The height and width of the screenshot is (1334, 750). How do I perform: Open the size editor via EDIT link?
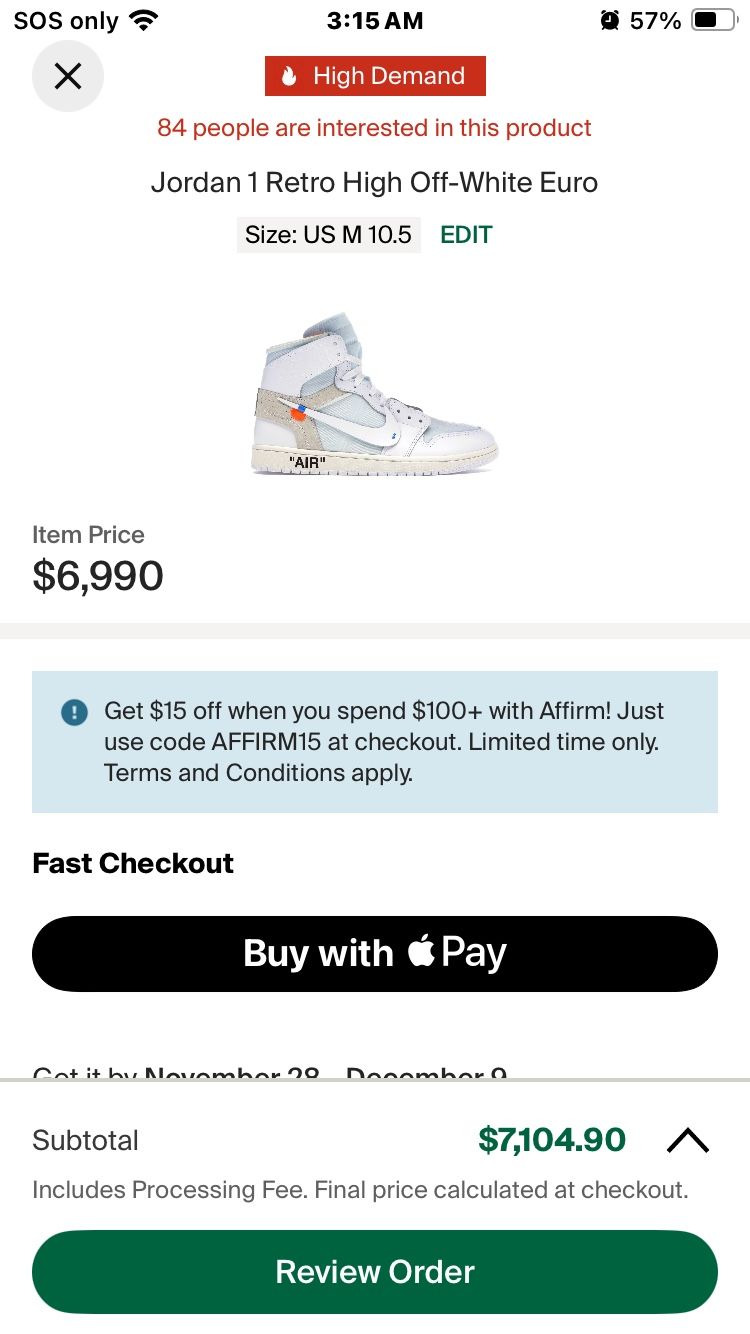(x=465, y=234)
